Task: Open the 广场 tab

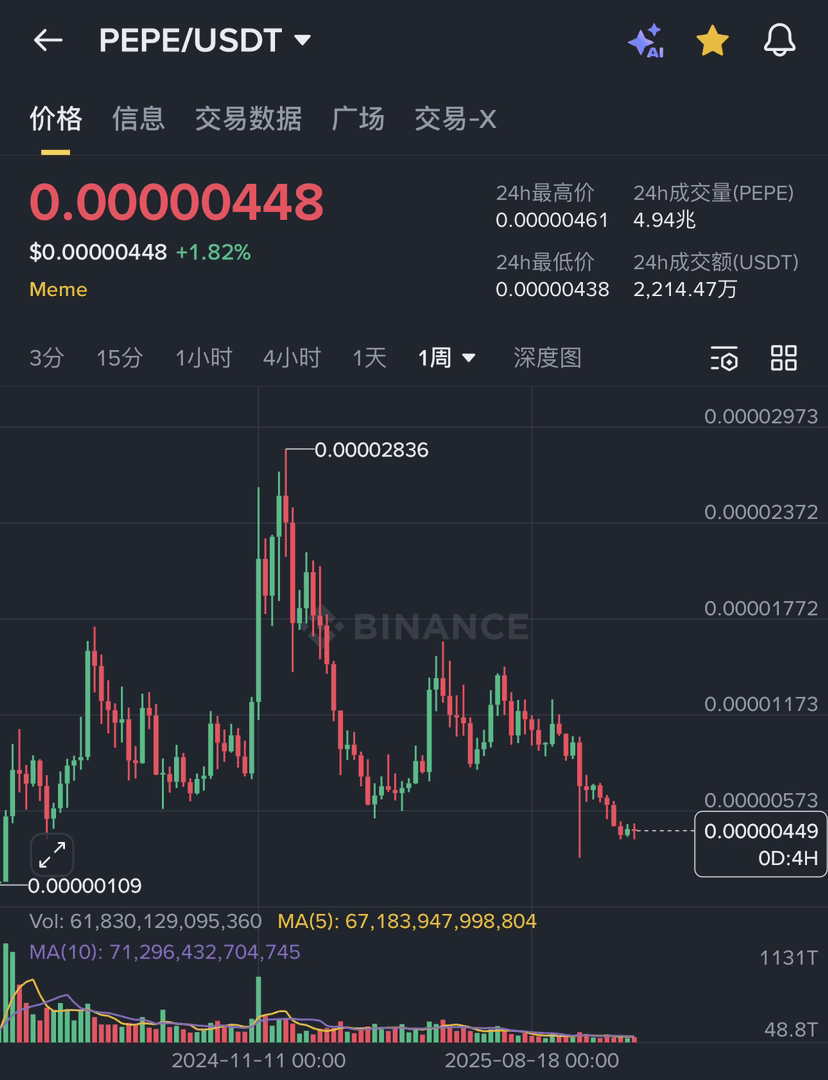Action: click(357, 119)
